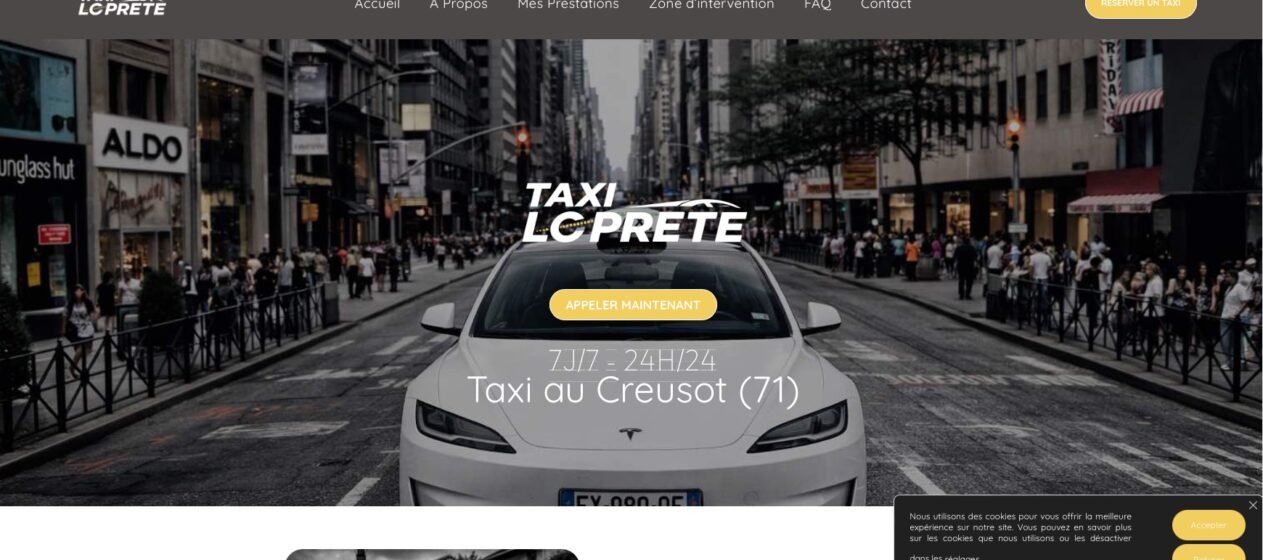Go to the A Propos page

point(458,5)
